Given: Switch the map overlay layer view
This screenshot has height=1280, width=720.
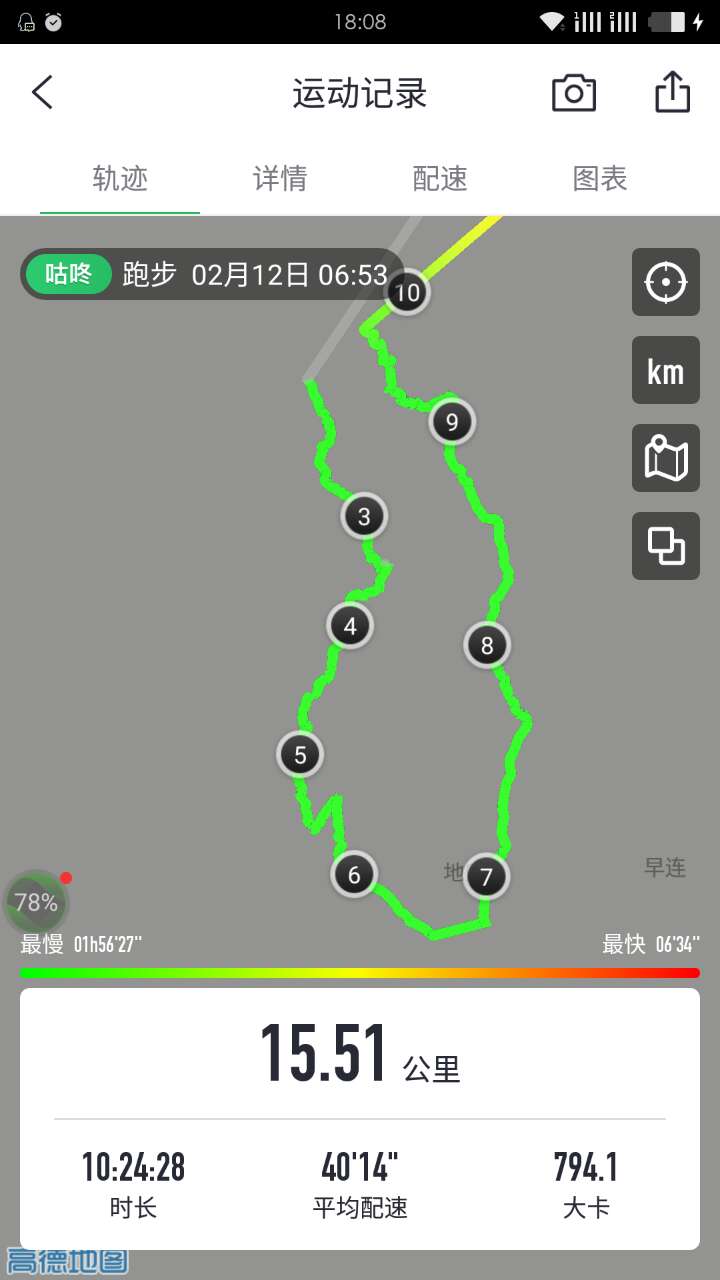Looking at the screenshot, I should (664, 546).
